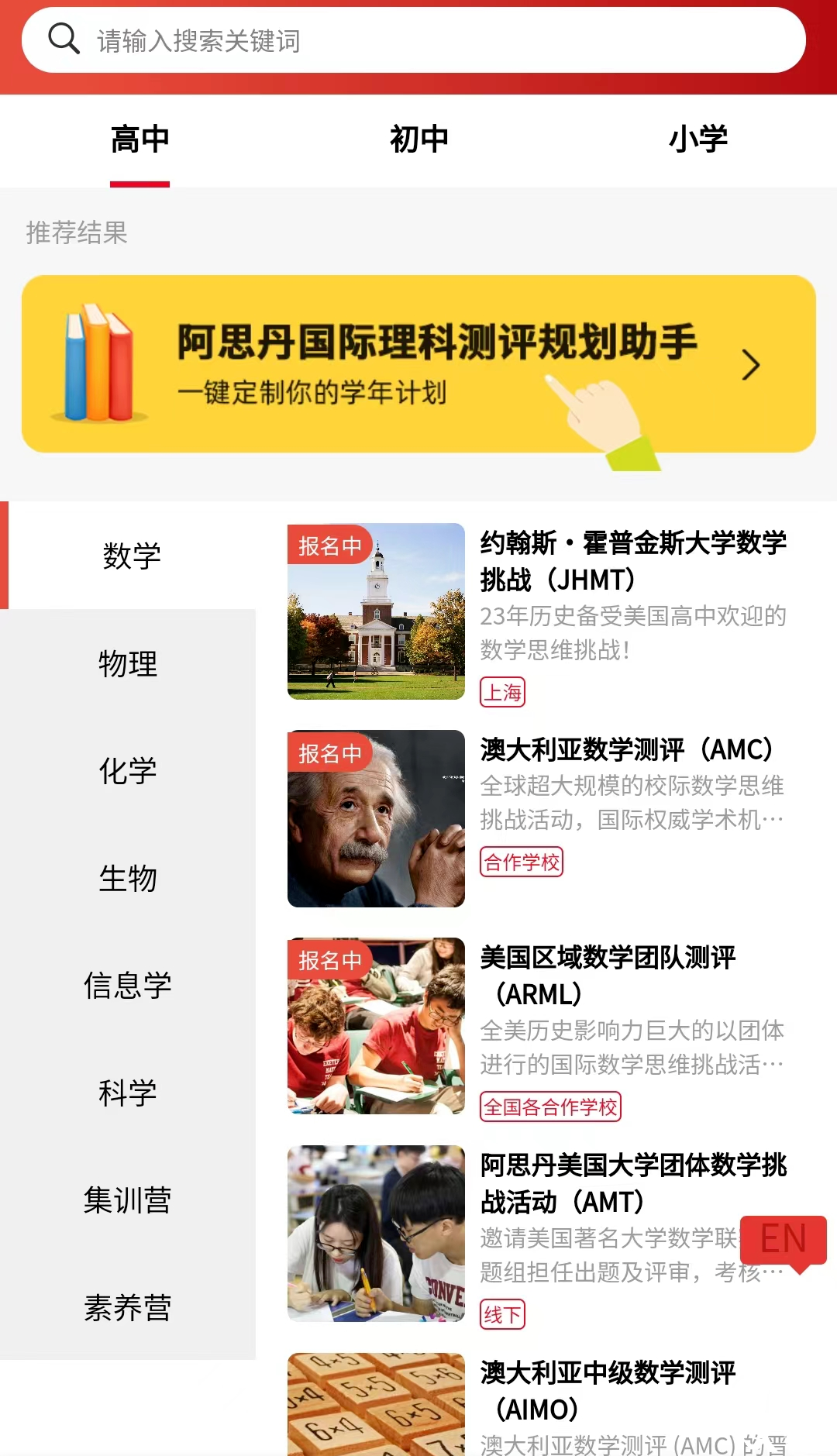Select the 素养营 category
Viewport: 837px width, 1456px height.
pyautogui.click(x=128, y=1307)
